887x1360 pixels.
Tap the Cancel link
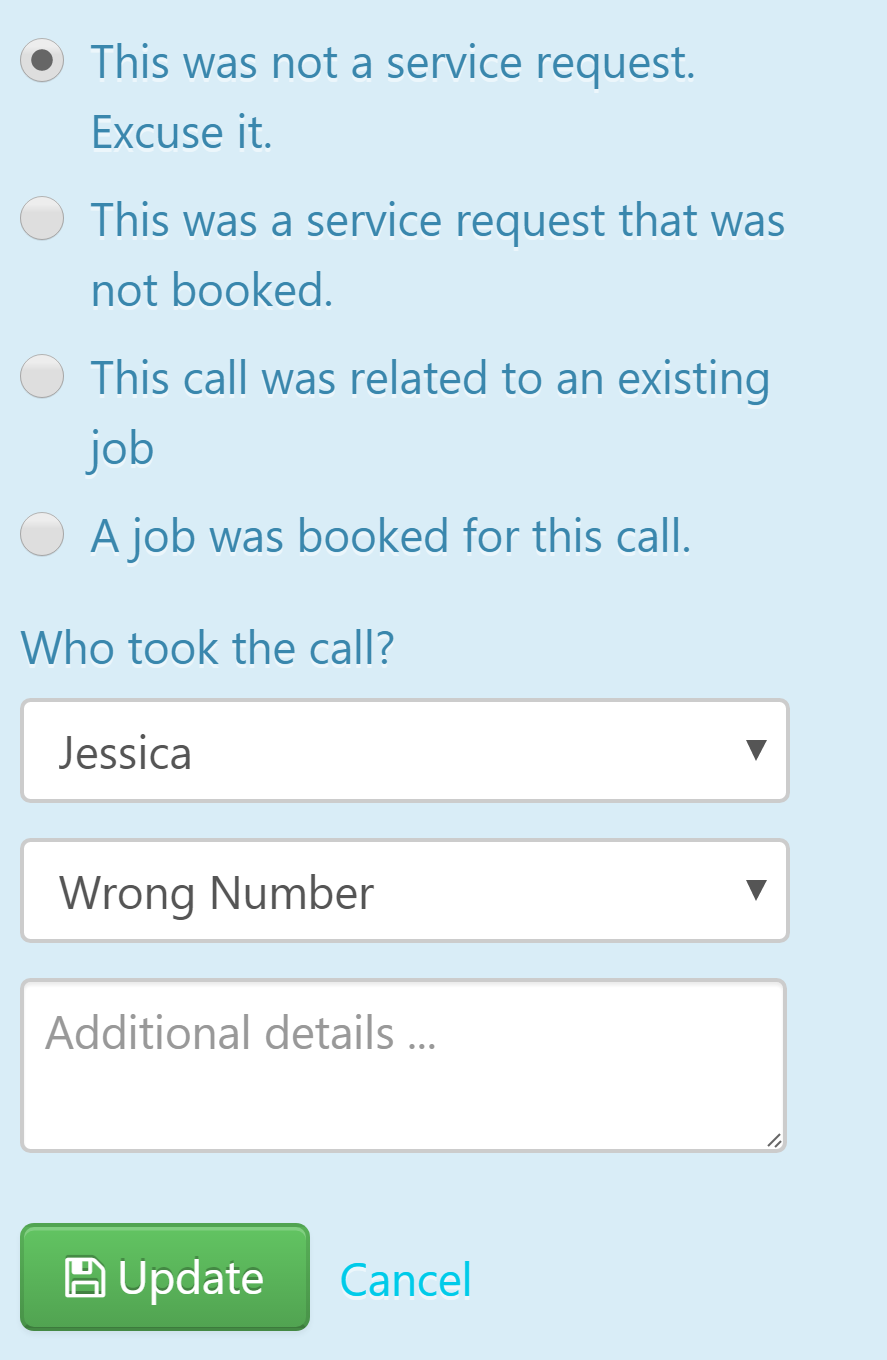[x=405, y=1280]
